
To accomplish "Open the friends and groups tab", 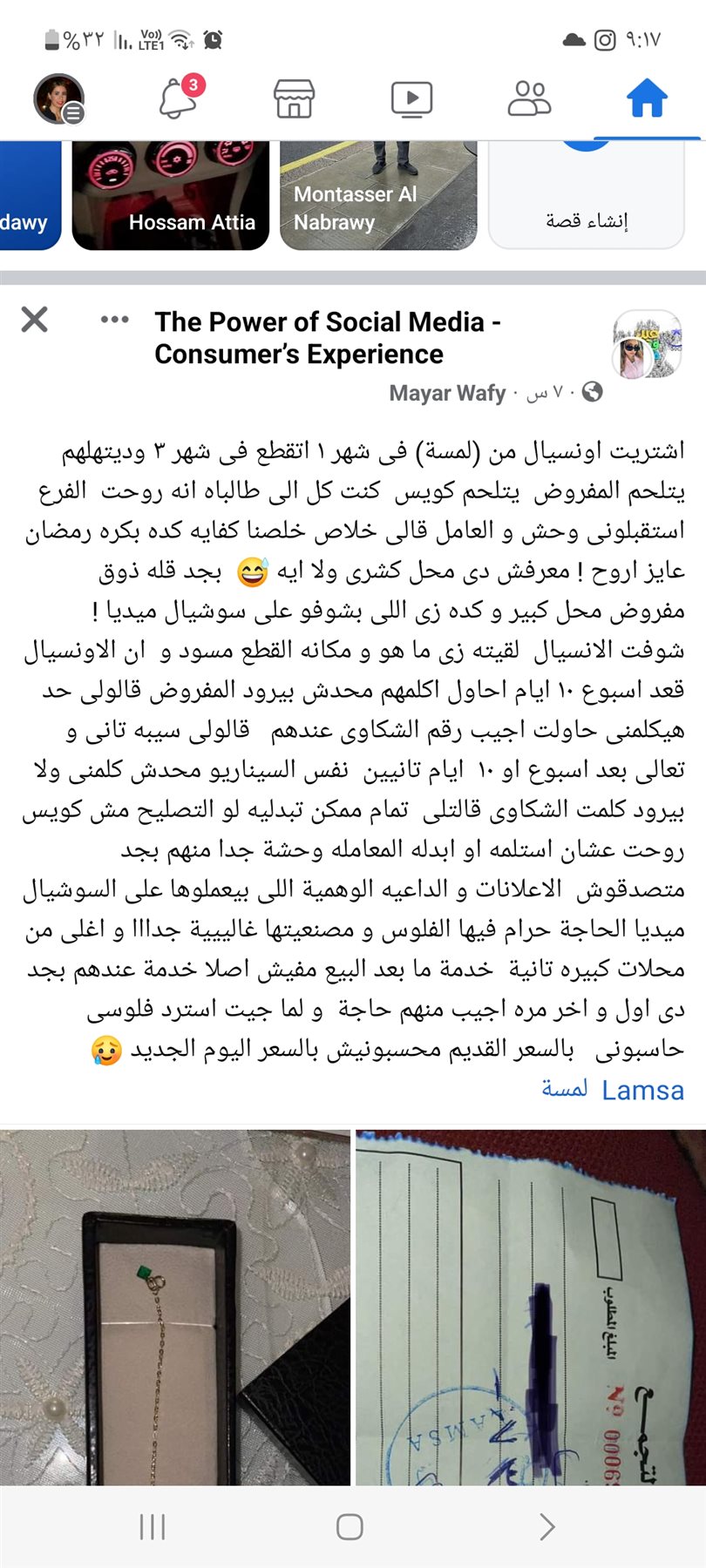I will (529, 98).
